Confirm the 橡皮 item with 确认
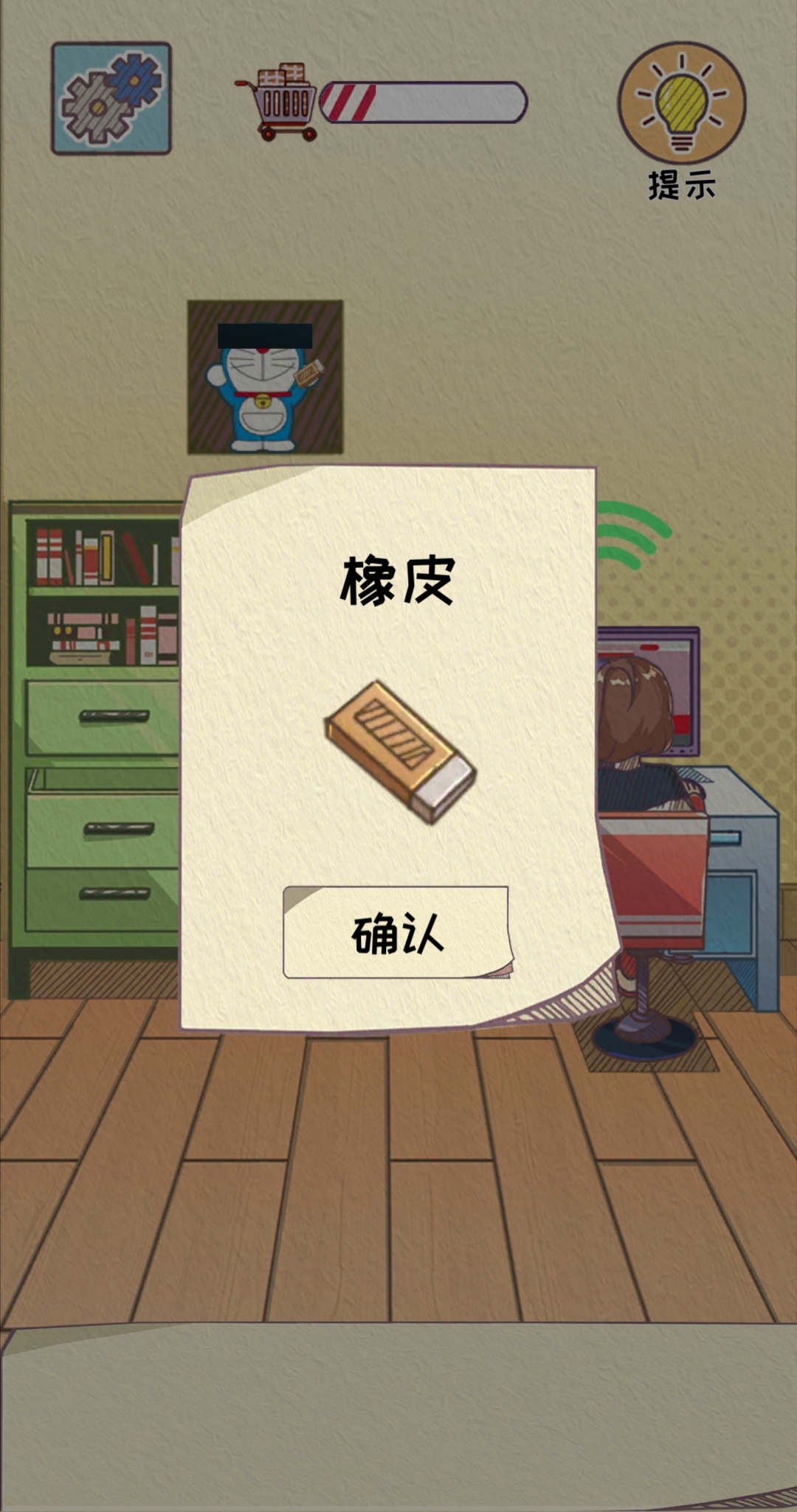Viewport: 797px width, 1512px height. (x=396, y=933)
